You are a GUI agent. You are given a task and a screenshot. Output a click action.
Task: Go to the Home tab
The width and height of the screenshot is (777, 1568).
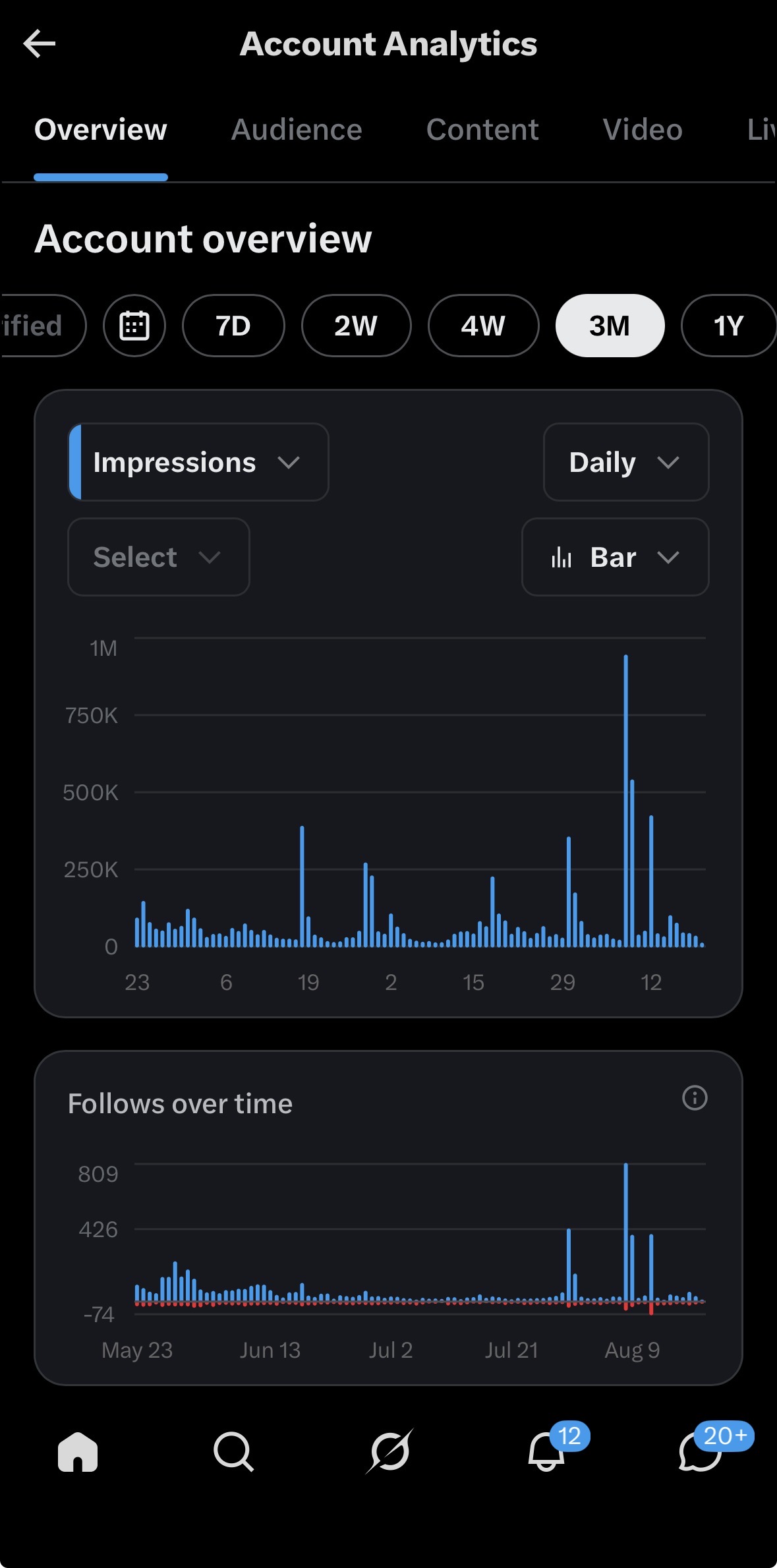click(x=78, y=1452)
